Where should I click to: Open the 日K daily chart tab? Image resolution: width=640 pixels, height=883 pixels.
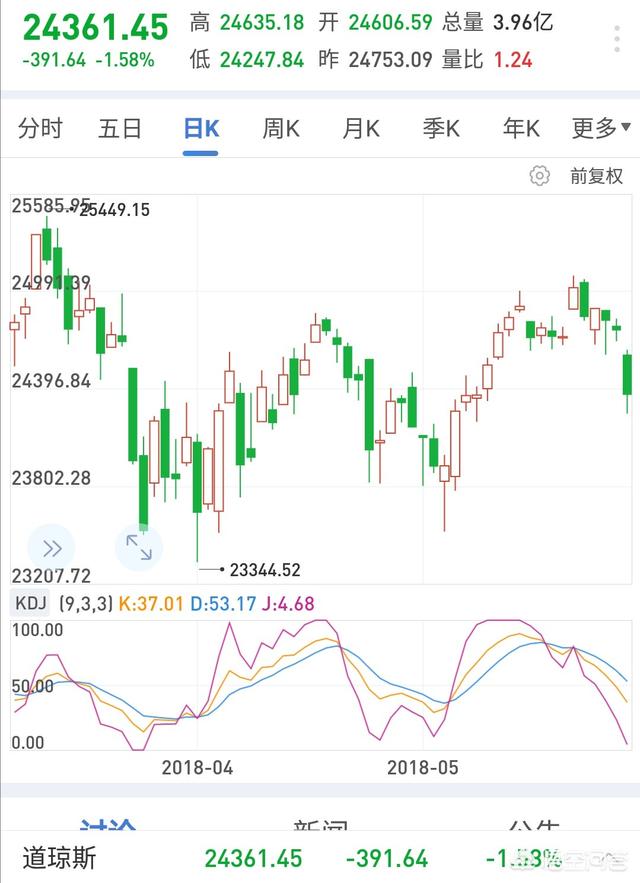[x=201, y=128]
